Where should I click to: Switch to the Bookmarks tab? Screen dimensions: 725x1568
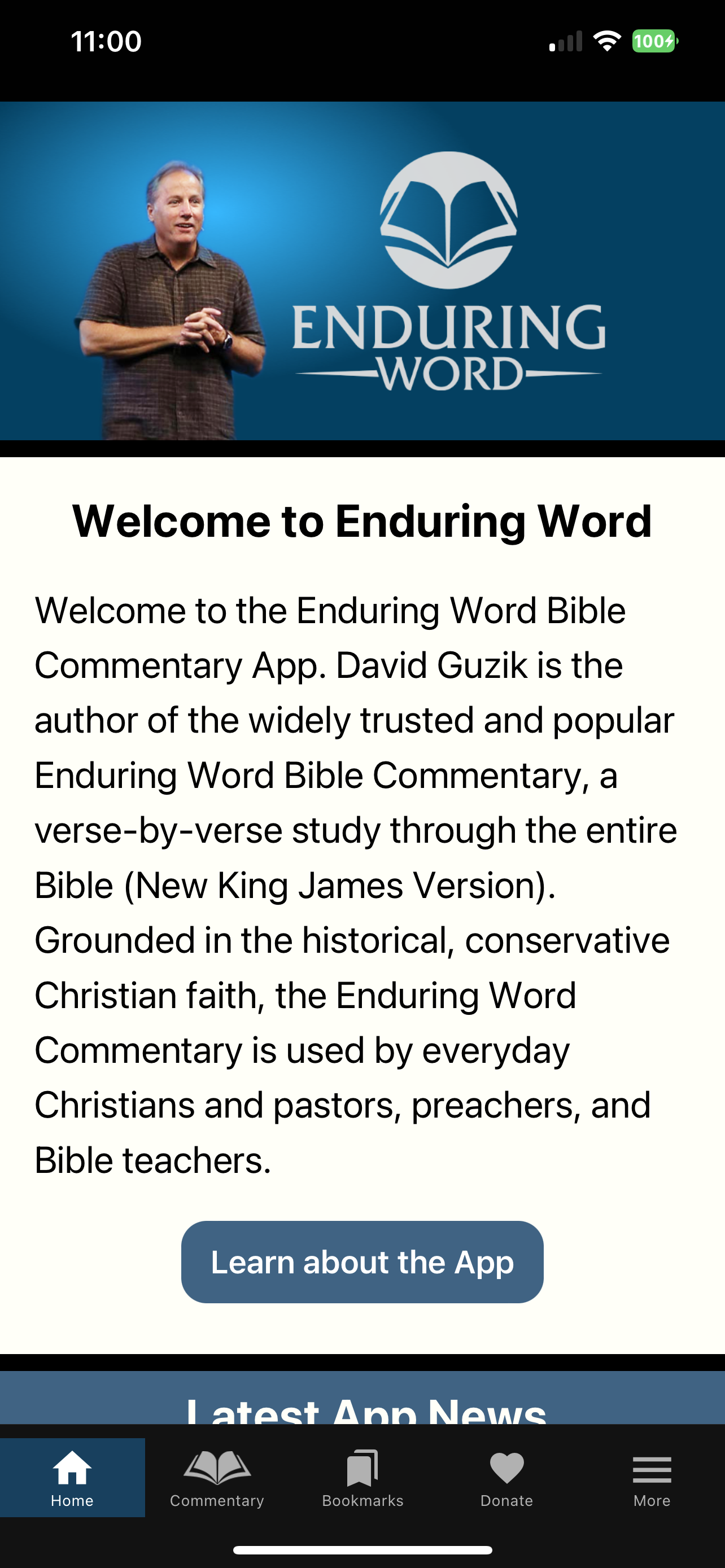[362, 1477]
